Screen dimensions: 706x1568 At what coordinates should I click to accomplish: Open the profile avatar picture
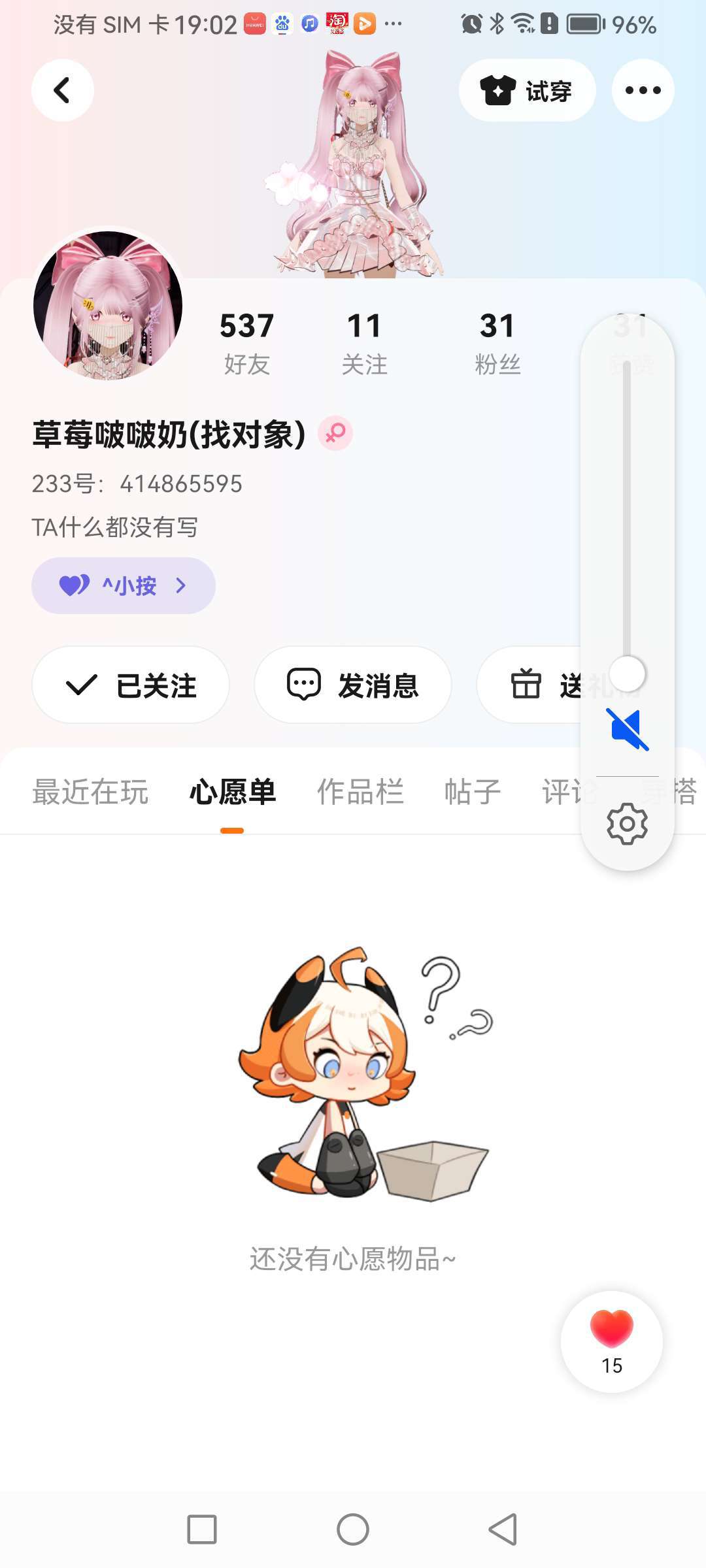(x=108, y=305)
